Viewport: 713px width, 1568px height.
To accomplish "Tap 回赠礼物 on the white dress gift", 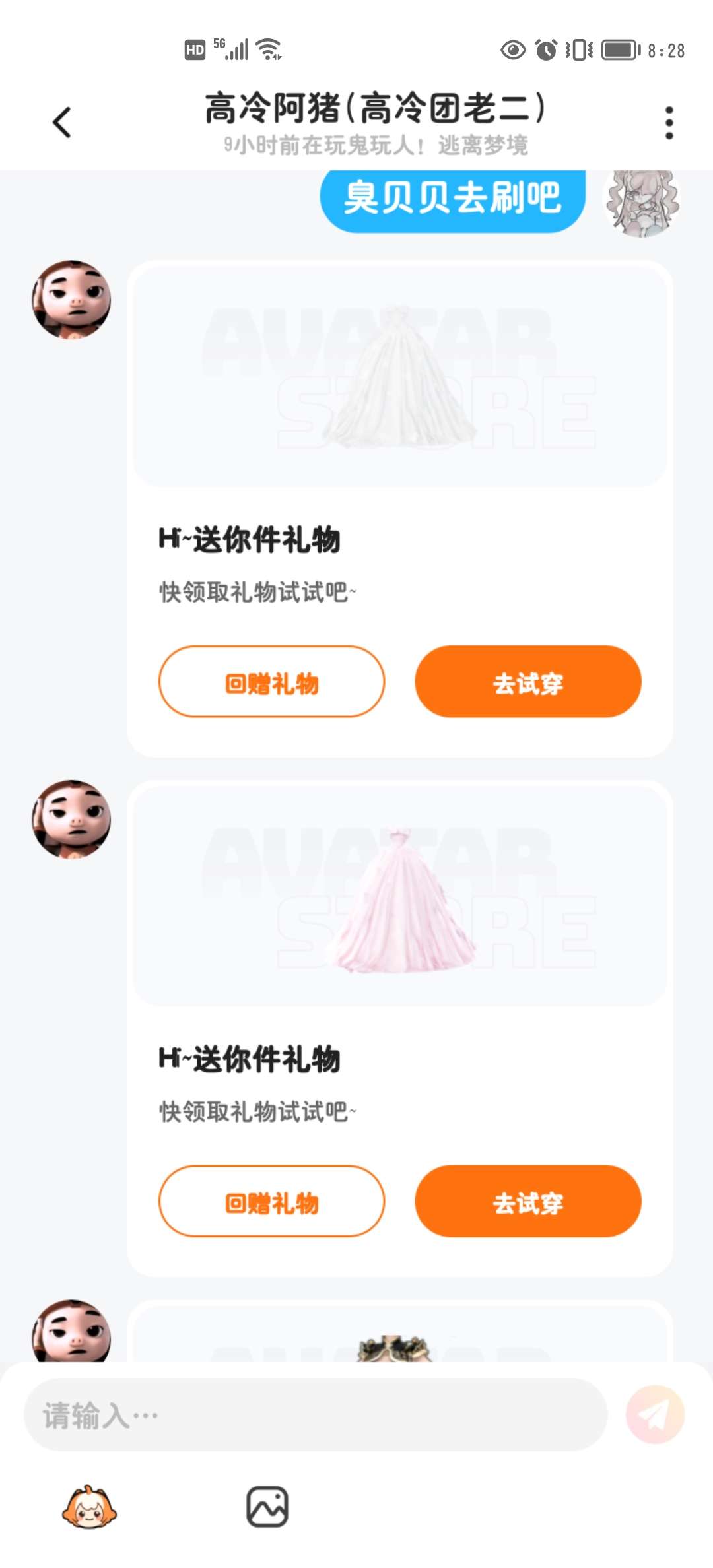I will 271,682.
